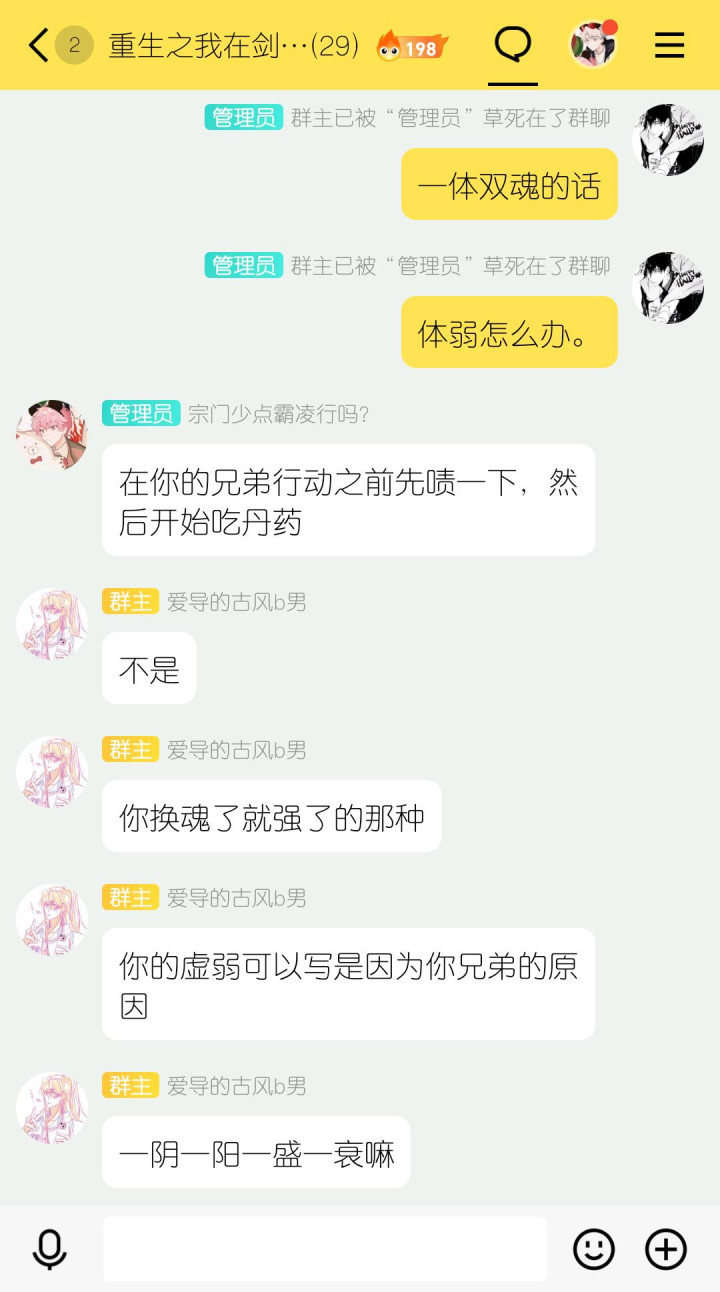Open the group activity flame badge 198
The height and width of the screenshot is (1292, 720).
click(x=412, y=46)
